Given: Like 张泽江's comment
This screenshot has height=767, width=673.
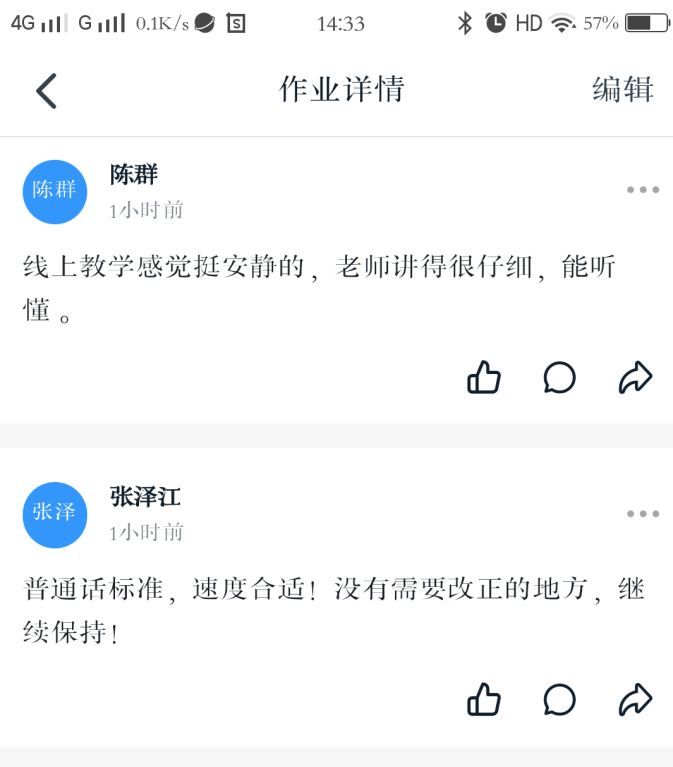Looking at the screenshot, I should coord(484,699).
